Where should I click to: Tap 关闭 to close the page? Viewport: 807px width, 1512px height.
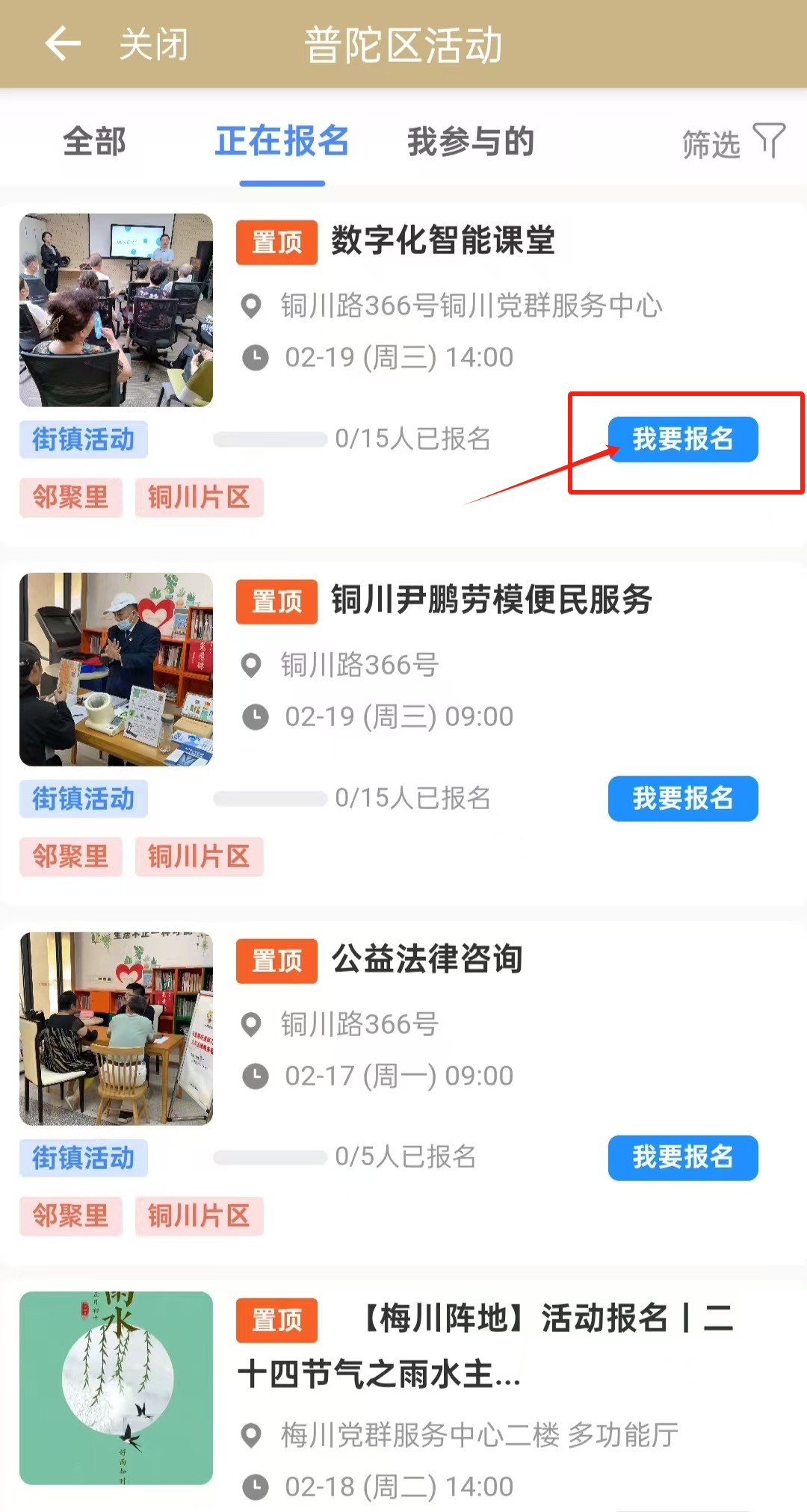(x=154, y=44)
